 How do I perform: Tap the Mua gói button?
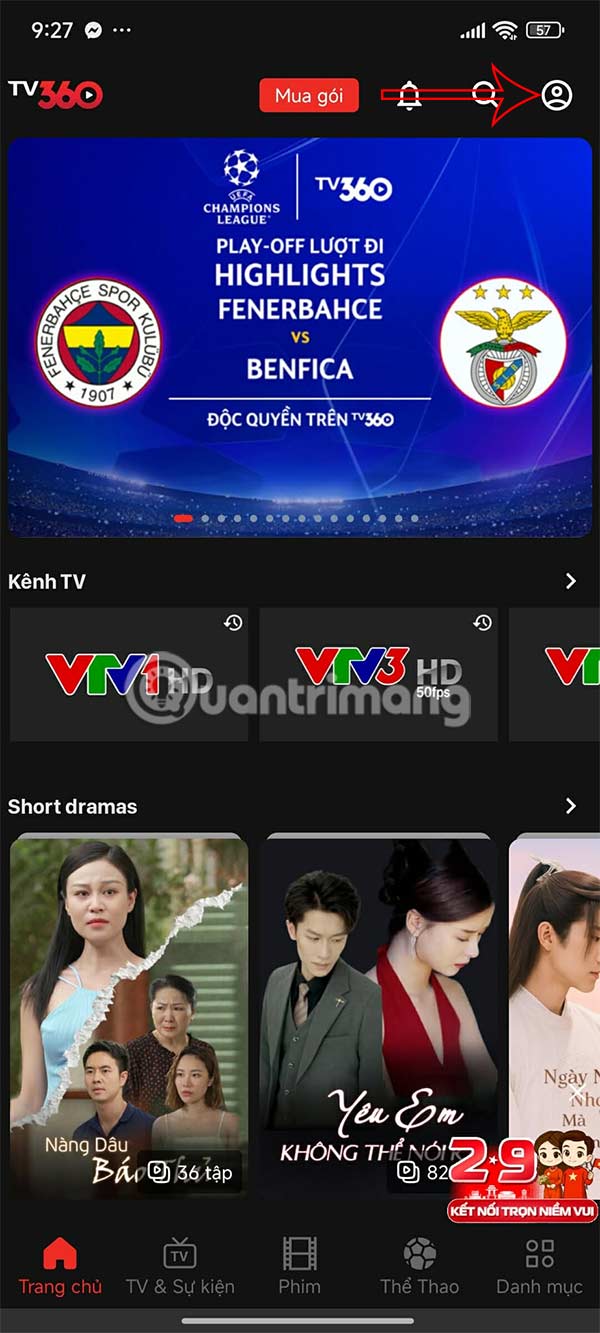point(309,96)
